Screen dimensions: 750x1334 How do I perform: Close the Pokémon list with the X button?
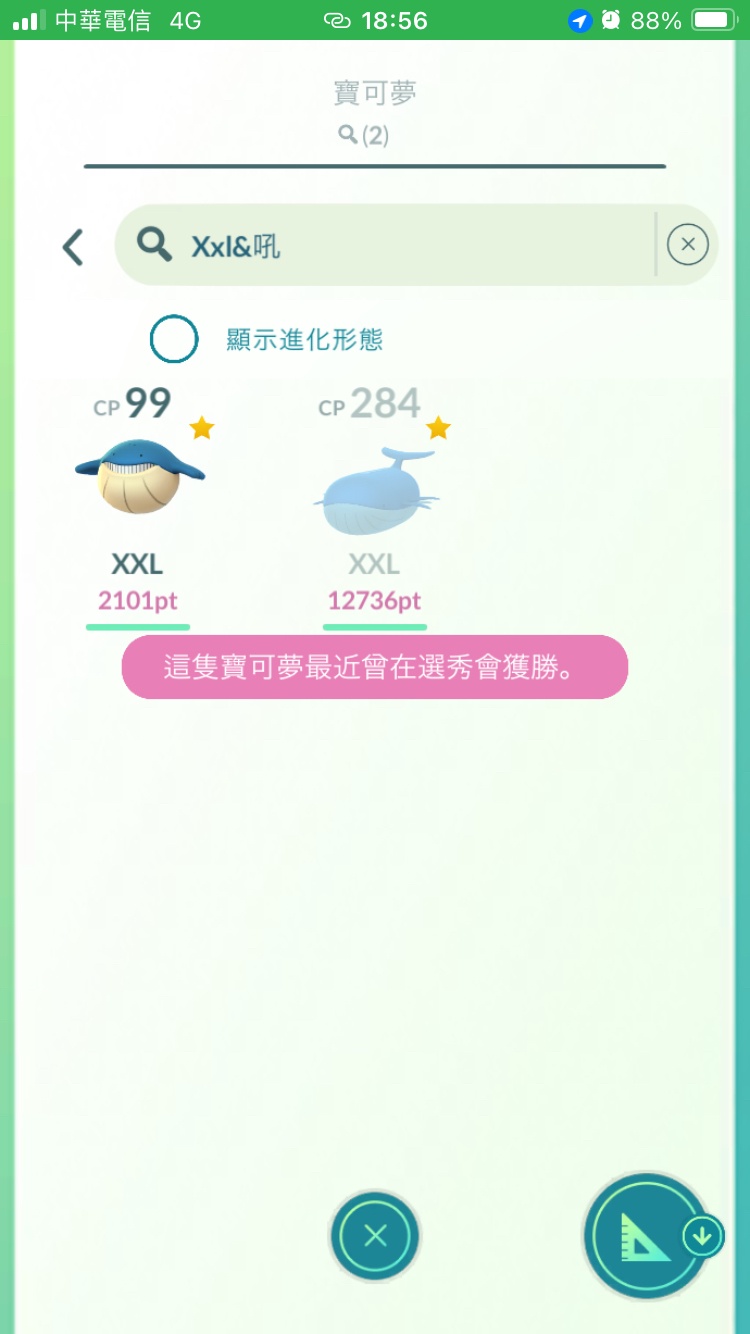[375, 1236]
